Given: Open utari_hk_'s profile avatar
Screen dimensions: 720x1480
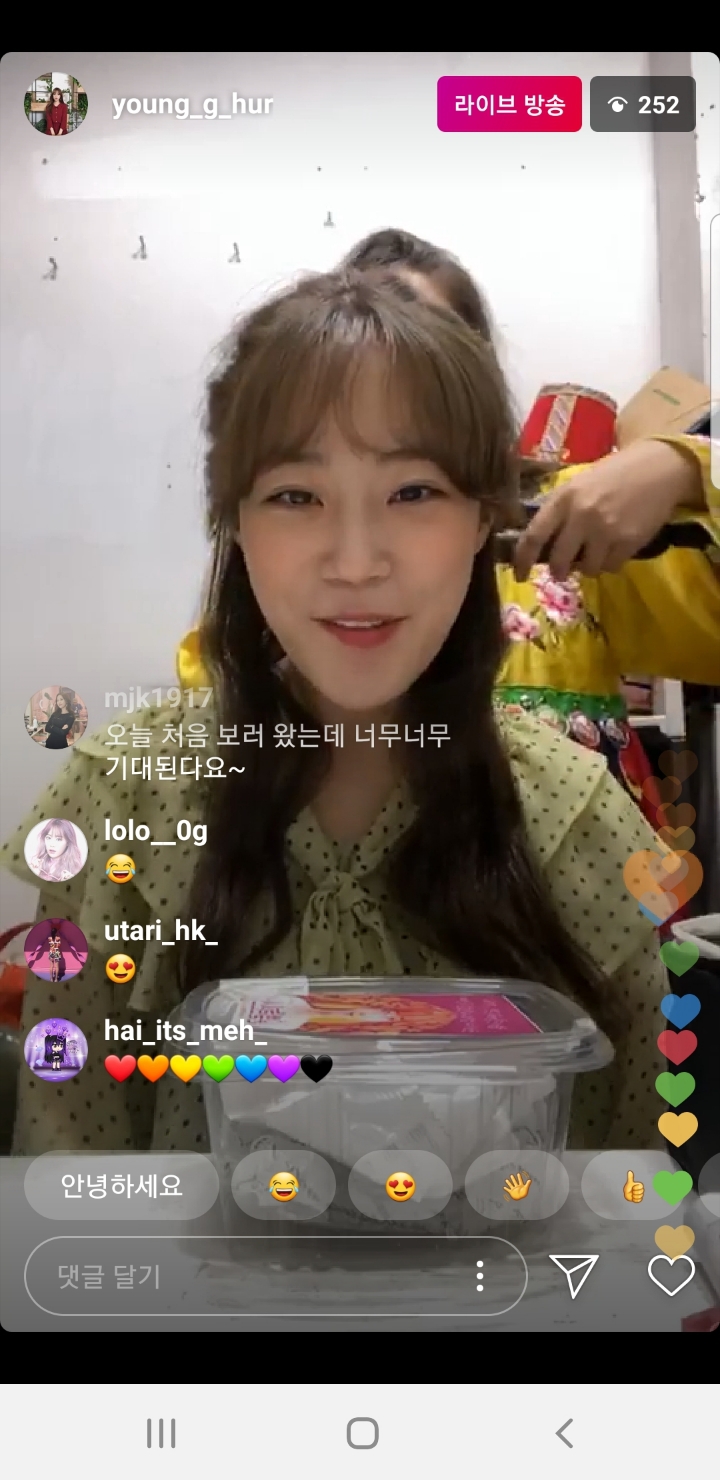Looking at the screenshot, I should click(56, 950).
